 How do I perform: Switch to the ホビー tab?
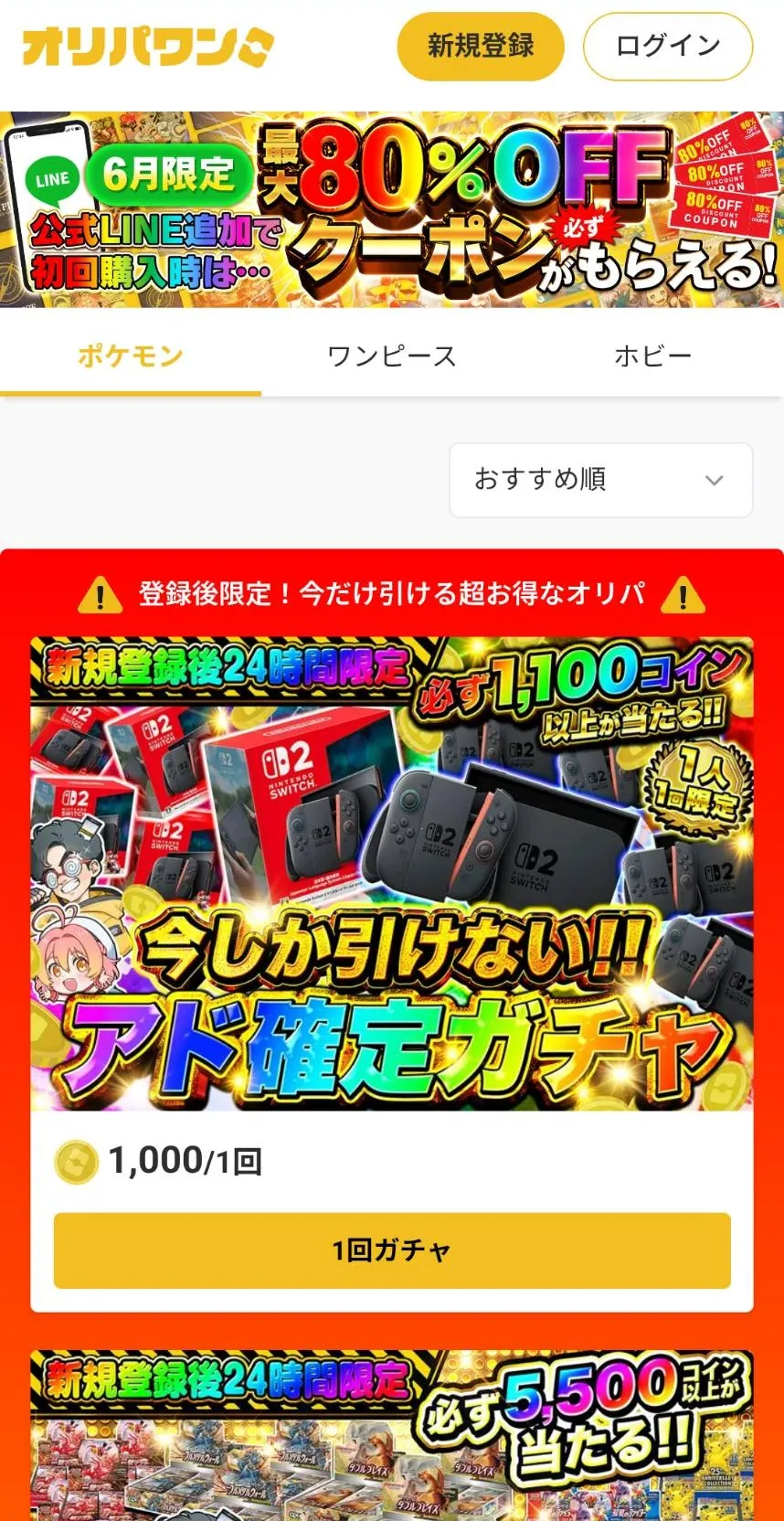click(652, 356)
